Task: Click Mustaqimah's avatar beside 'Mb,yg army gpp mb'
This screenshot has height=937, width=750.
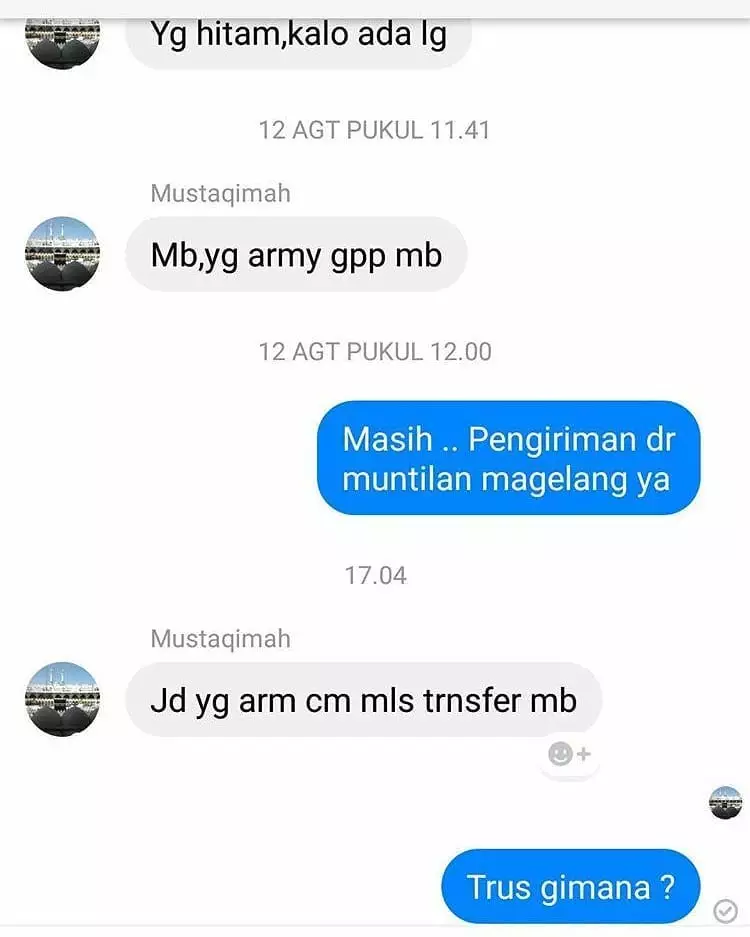Action: [x=62, y=254]
